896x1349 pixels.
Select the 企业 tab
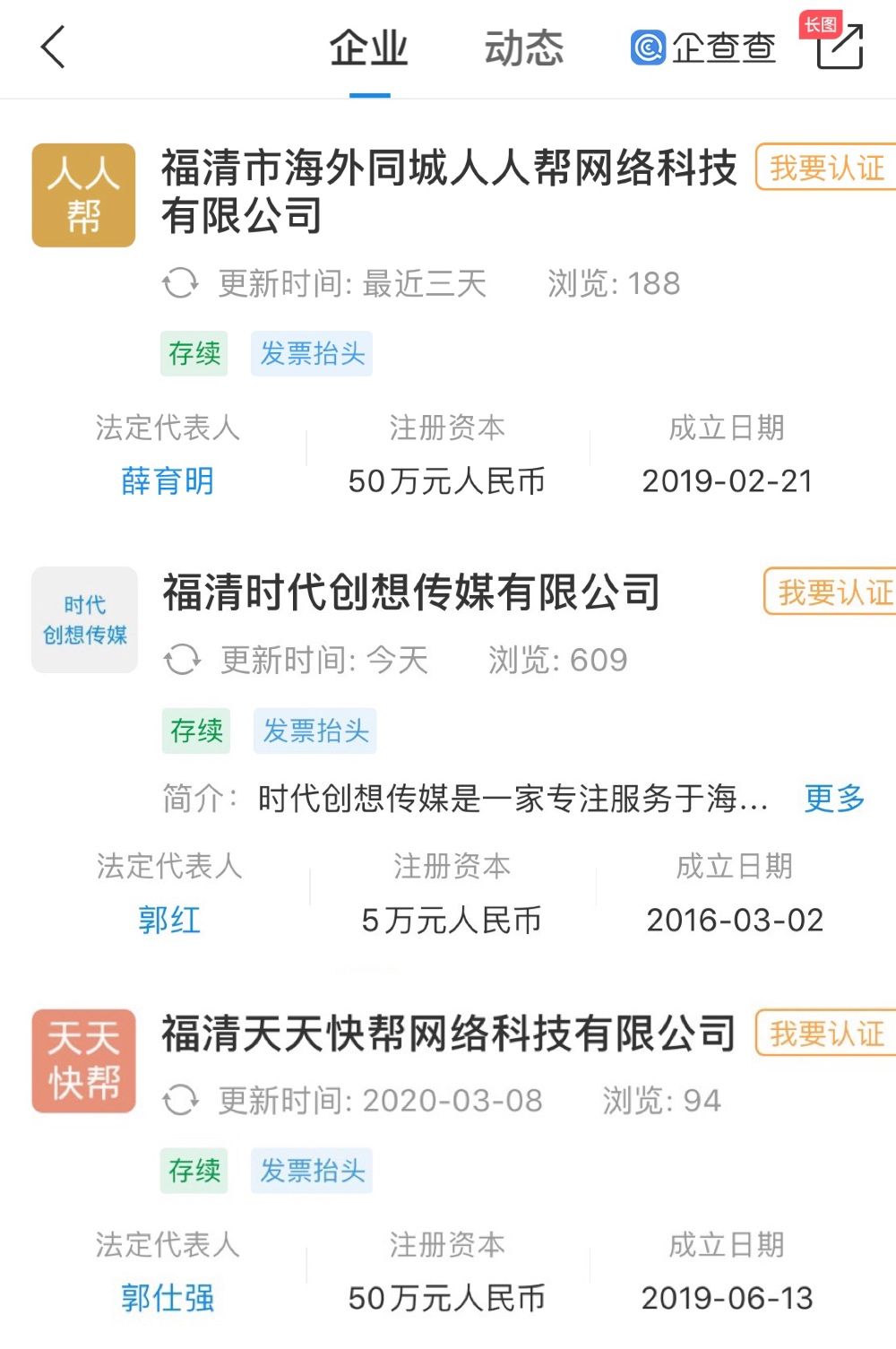coord(368,48)
